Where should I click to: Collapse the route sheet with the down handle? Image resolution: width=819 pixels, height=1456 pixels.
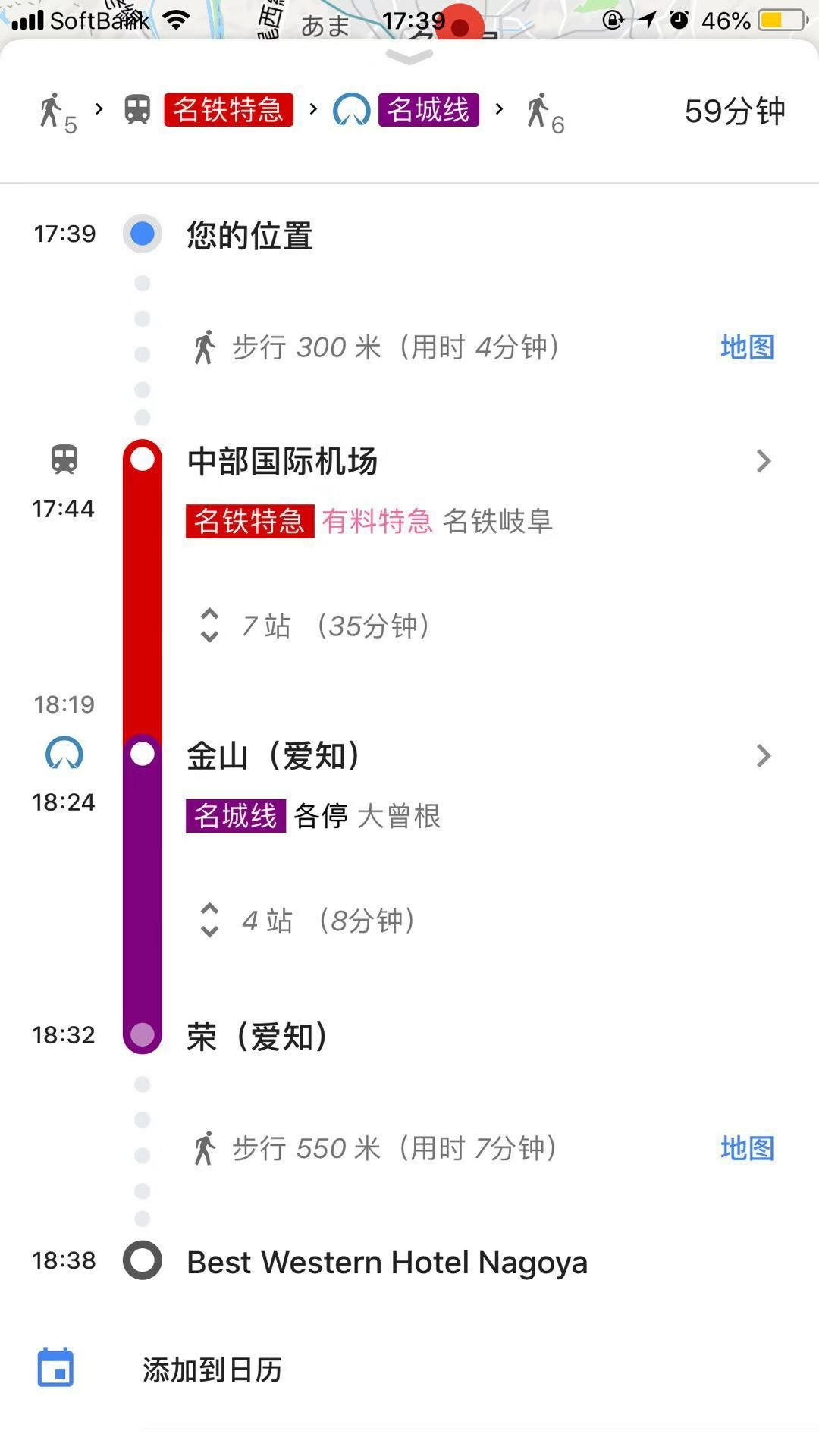409,56
